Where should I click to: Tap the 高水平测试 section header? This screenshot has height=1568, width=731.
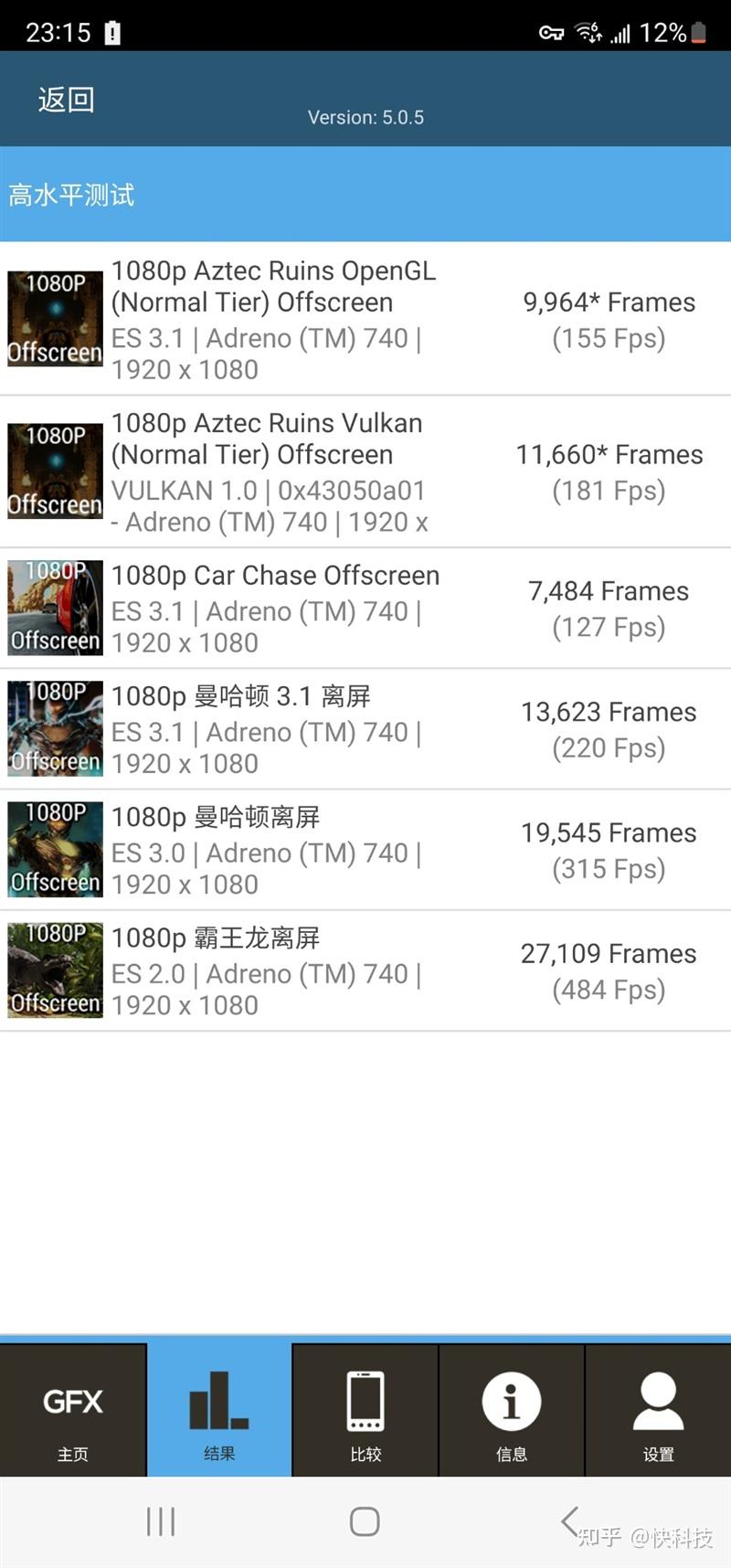[x=71, y=195]
